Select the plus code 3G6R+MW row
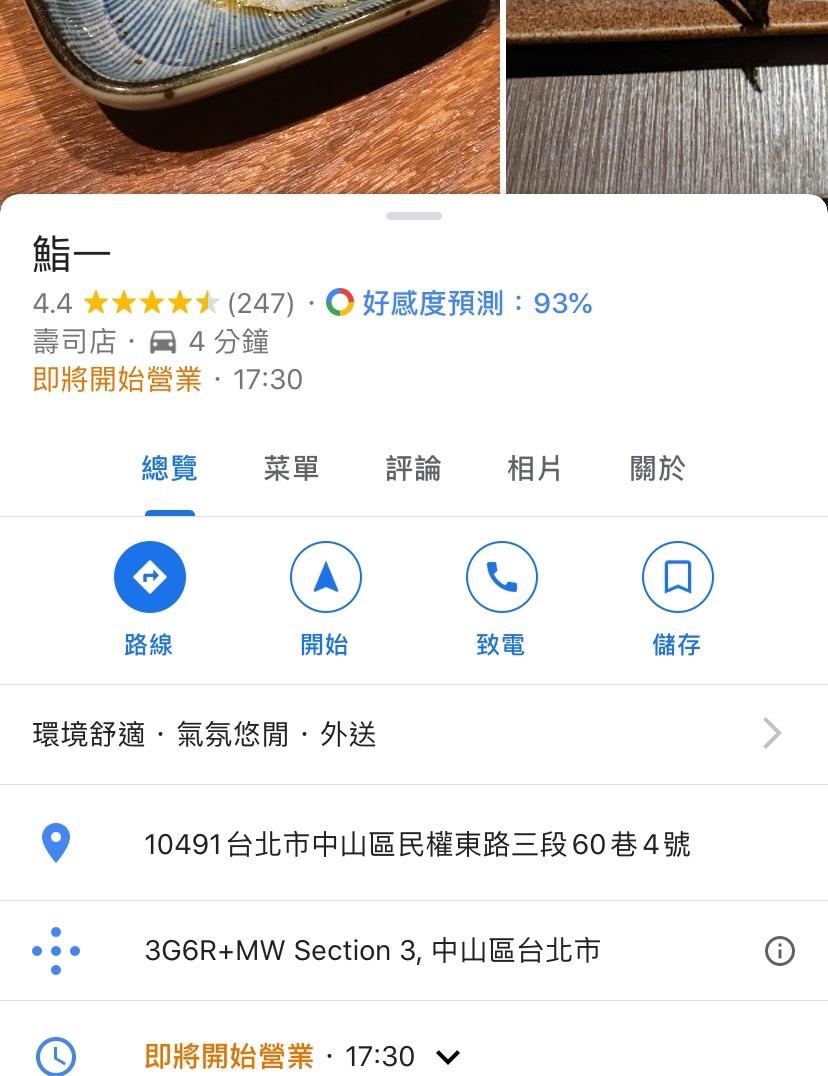The width and height of the screenshot is (828, 1076). (372, 950)
